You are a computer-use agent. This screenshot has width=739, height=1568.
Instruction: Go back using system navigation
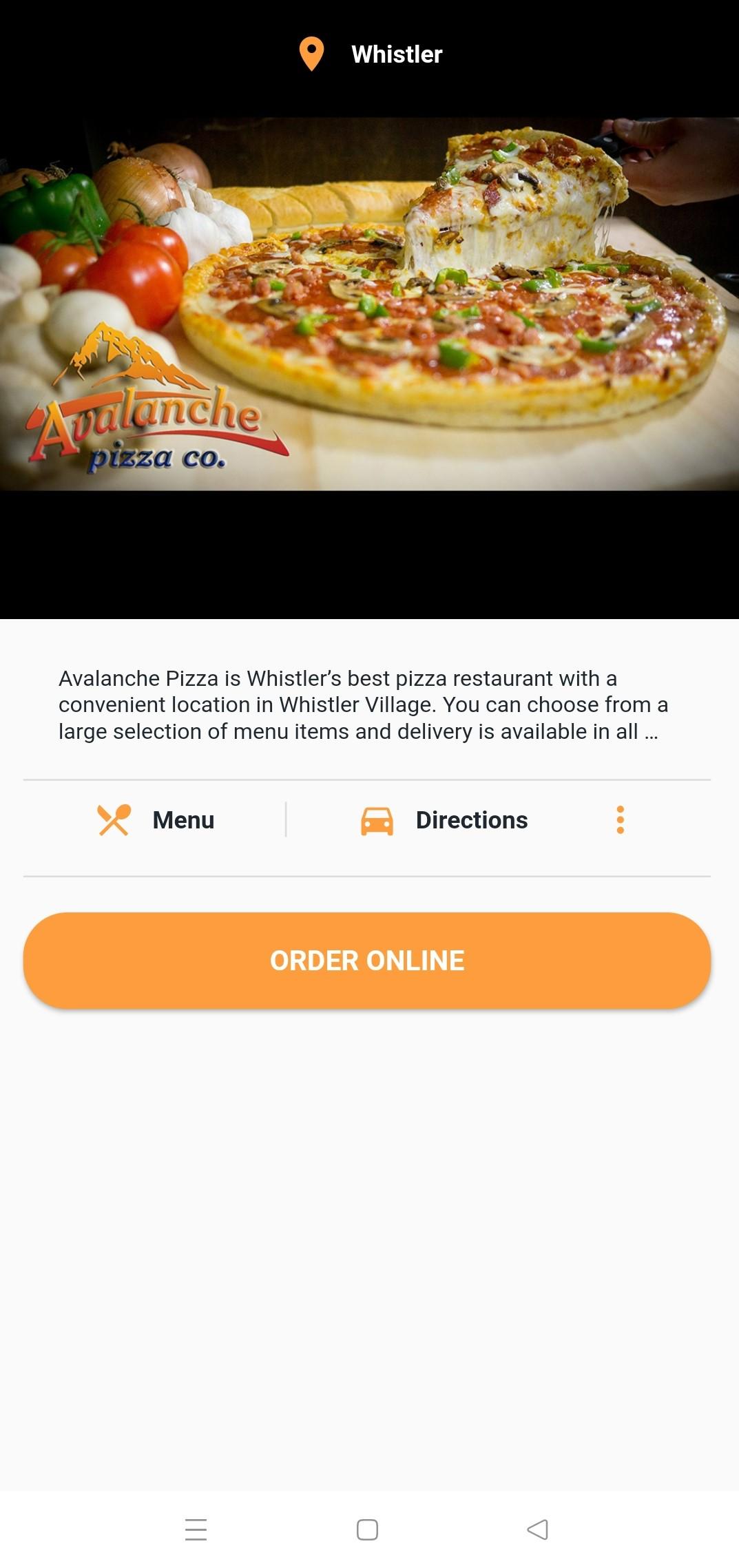[537, 1529]
